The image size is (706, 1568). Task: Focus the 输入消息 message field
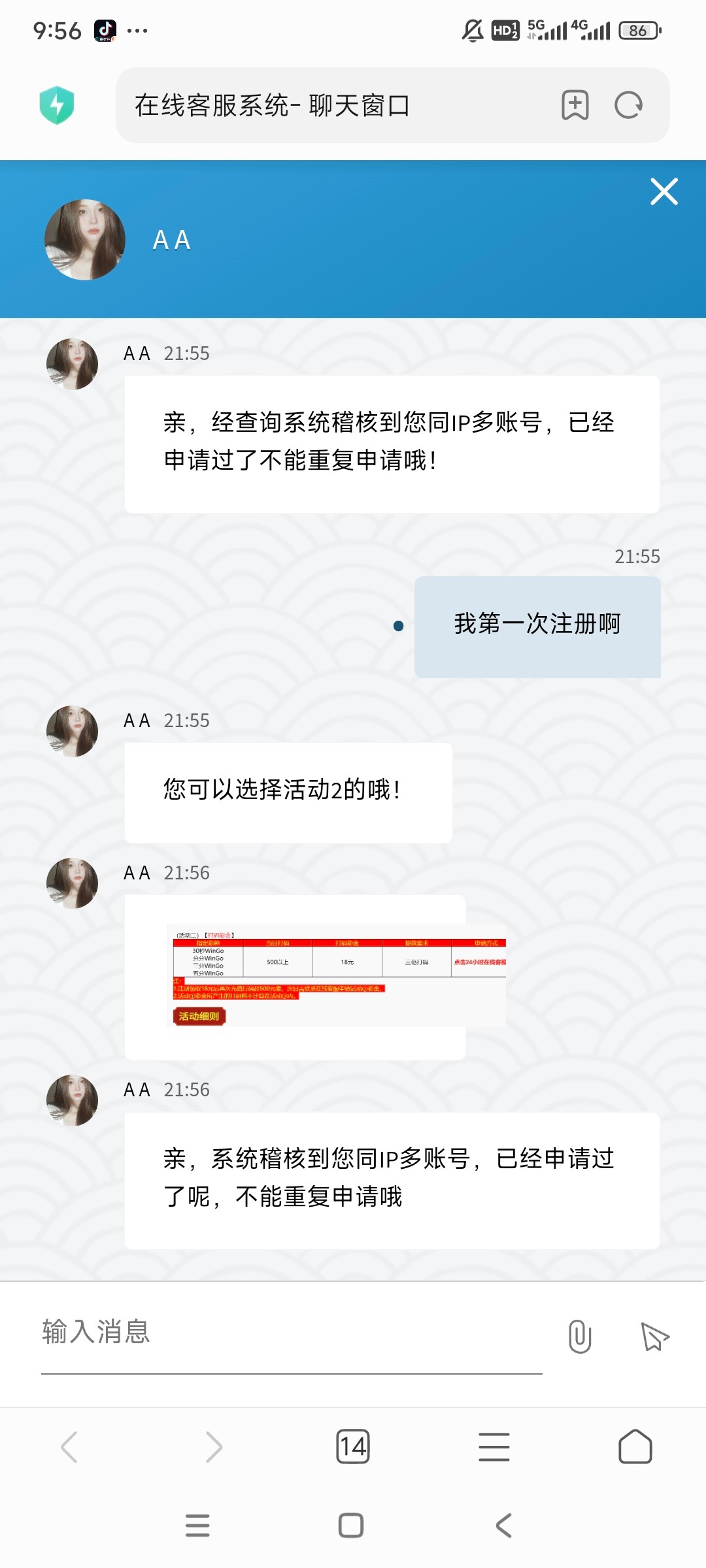pyautogui.click(x=291, y=1333)
